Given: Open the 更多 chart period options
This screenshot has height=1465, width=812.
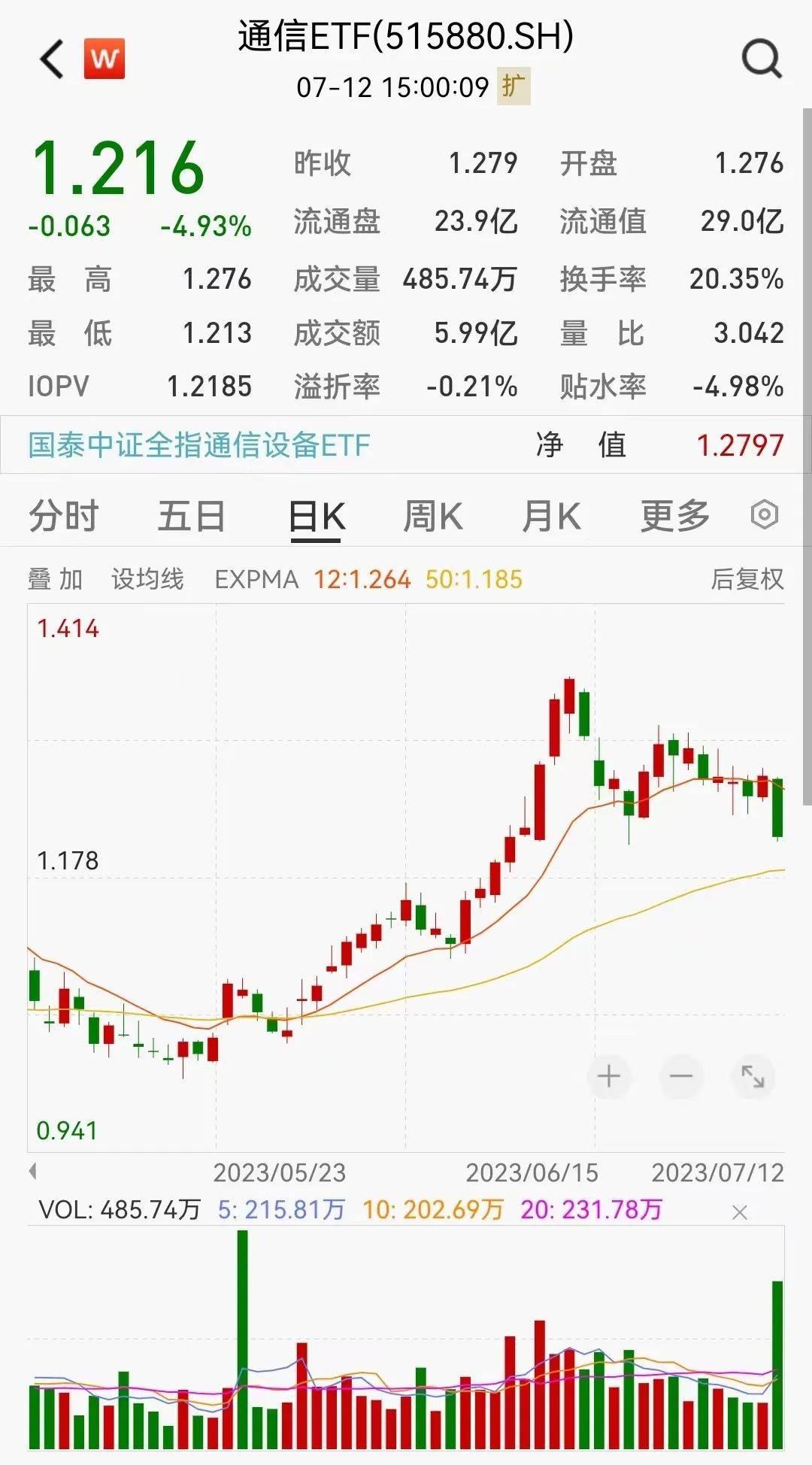Looking at the screenshot, I should tap(674, 517).
